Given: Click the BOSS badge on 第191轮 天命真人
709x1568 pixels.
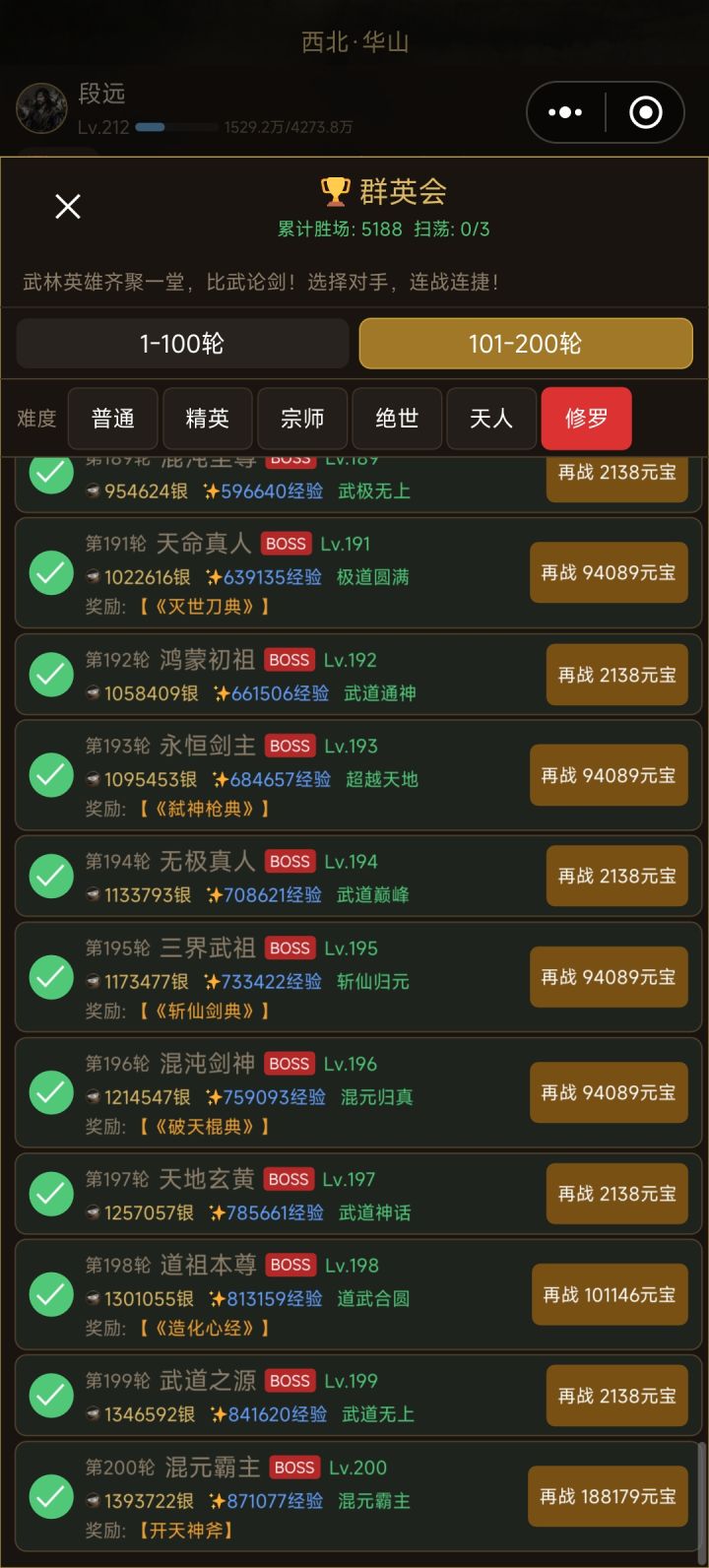Looking at the screenshot, I should (x=287, y=543).
